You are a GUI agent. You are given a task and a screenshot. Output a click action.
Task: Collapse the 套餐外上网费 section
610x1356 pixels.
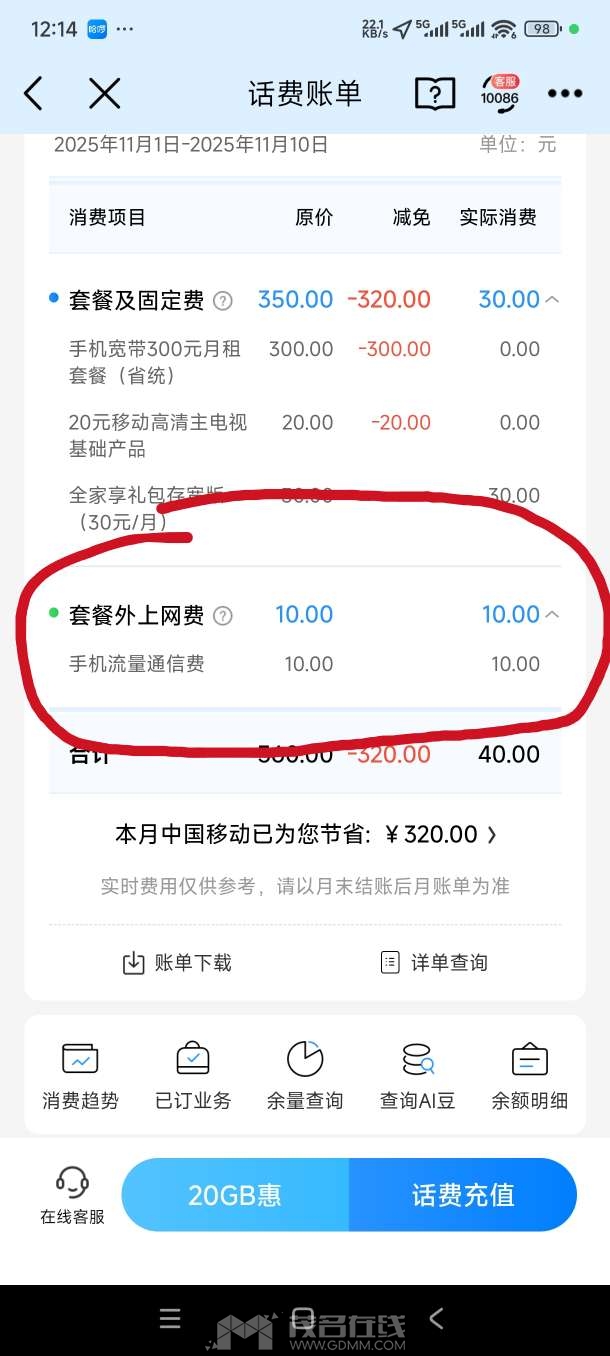point(553,614)
